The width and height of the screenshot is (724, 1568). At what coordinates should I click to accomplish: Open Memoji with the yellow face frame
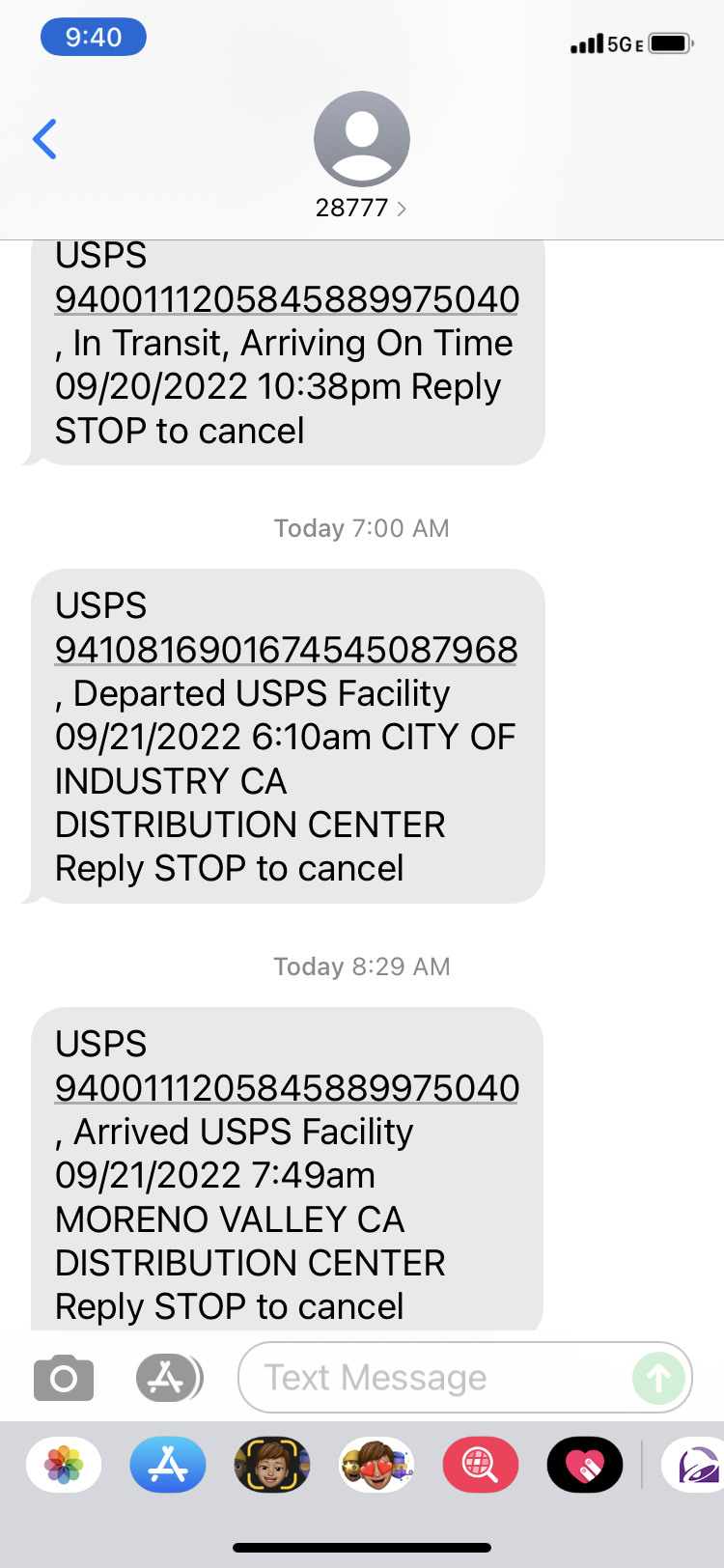pyautogui.click(x=272, y=1465)
